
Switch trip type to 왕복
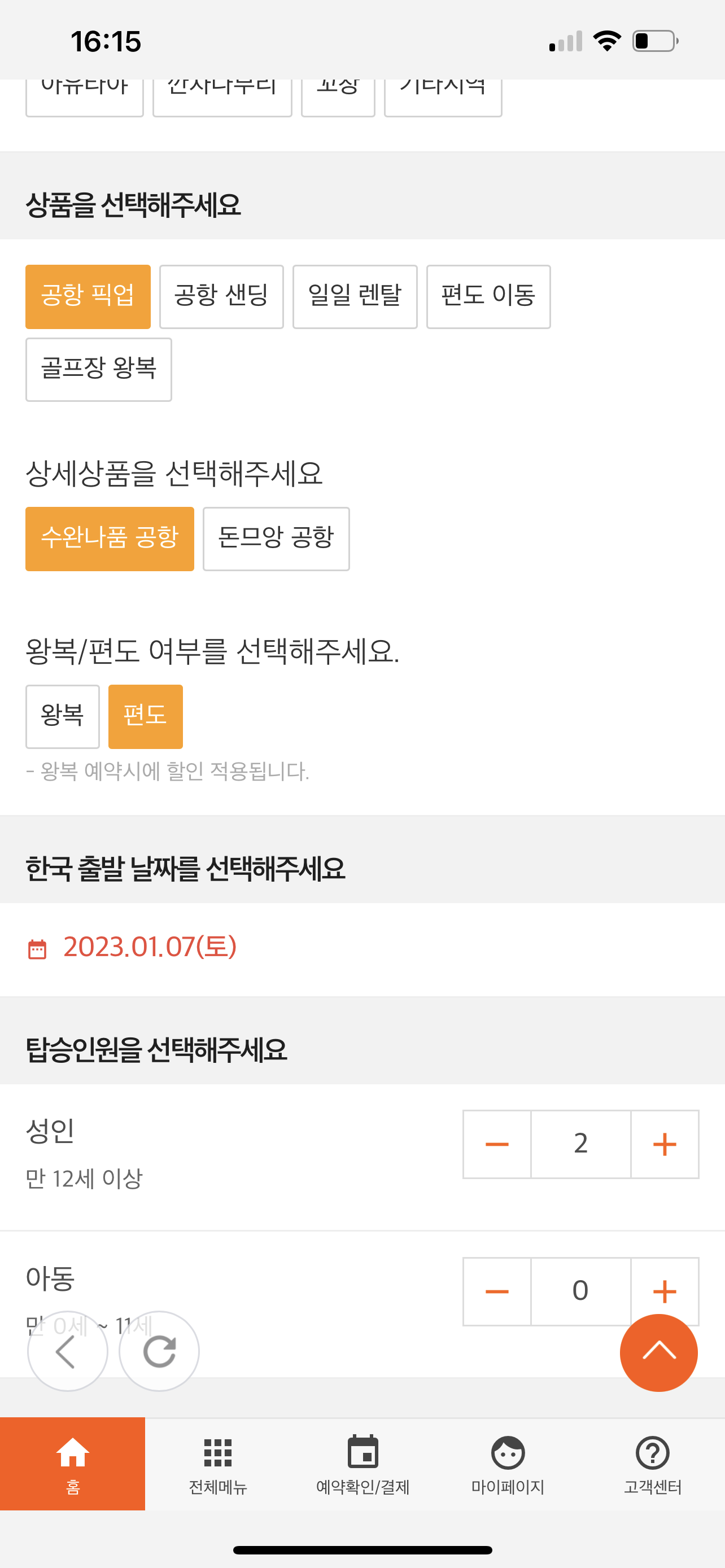click(x=63, y=716)
